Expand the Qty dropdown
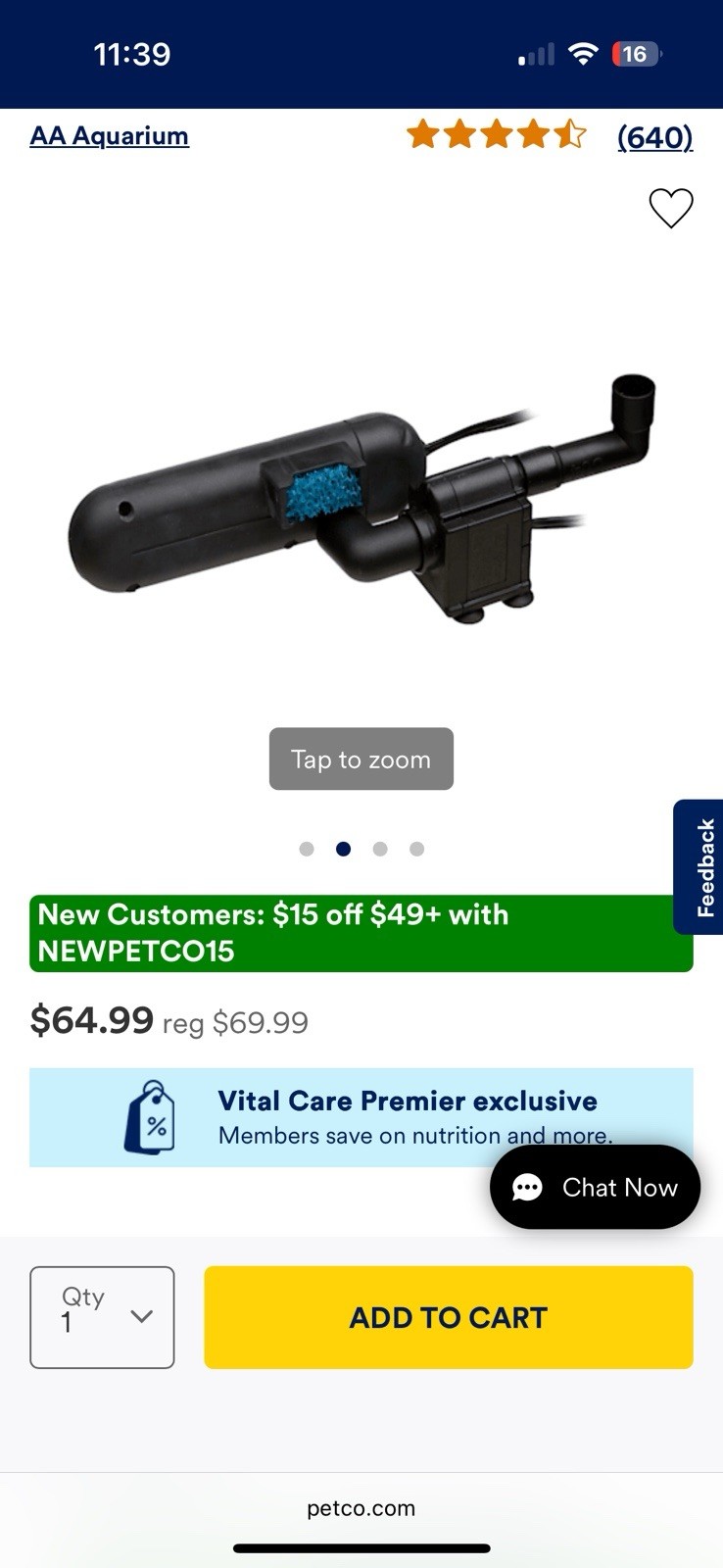Image resolution: width=723 pixels, height=1568 pixels. click(x=102, y=1317)
